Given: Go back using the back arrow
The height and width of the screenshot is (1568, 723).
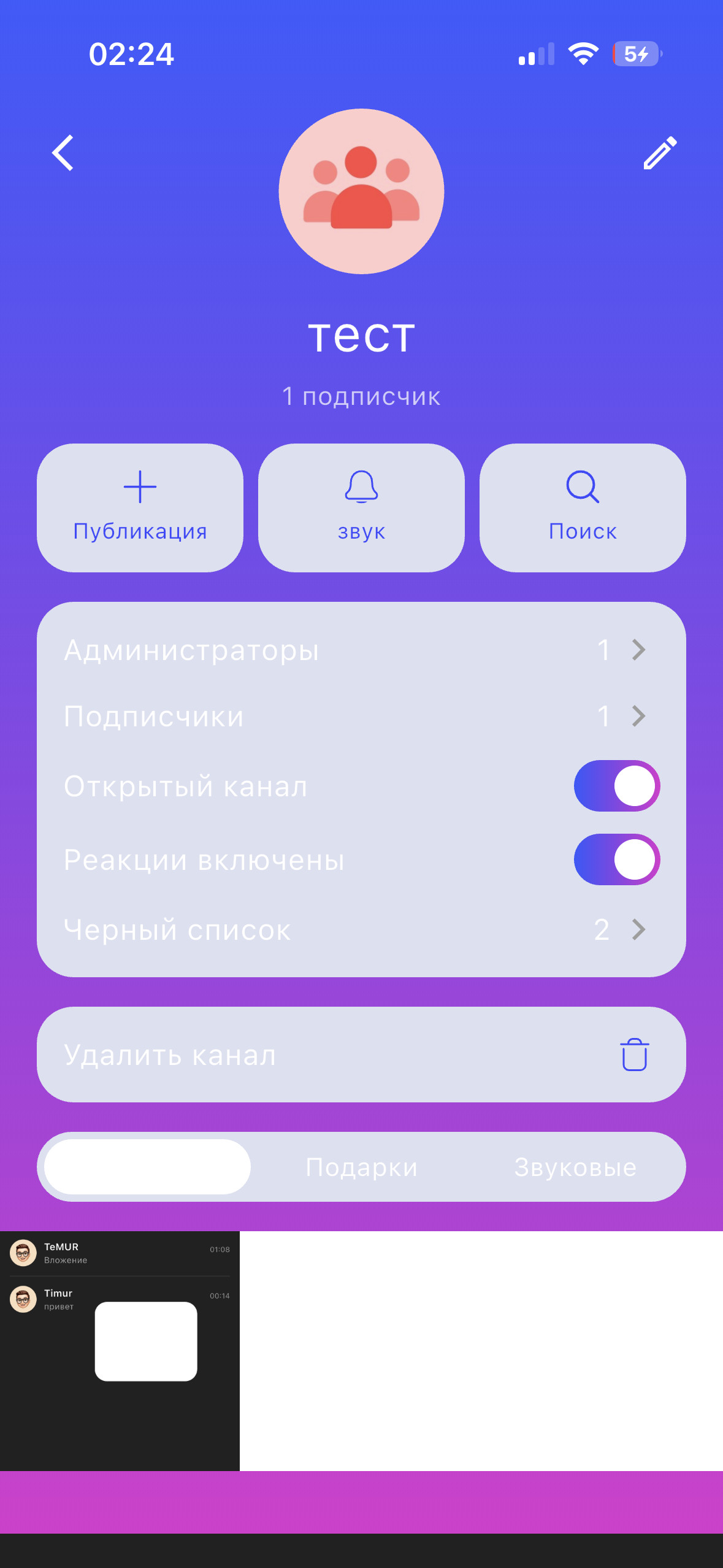Looking at the screenshot, I should coord(63,153).
